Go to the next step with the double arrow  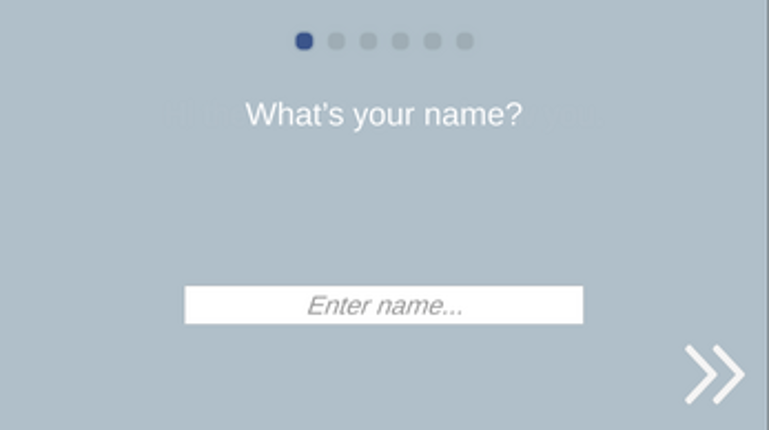click(714, 374)
